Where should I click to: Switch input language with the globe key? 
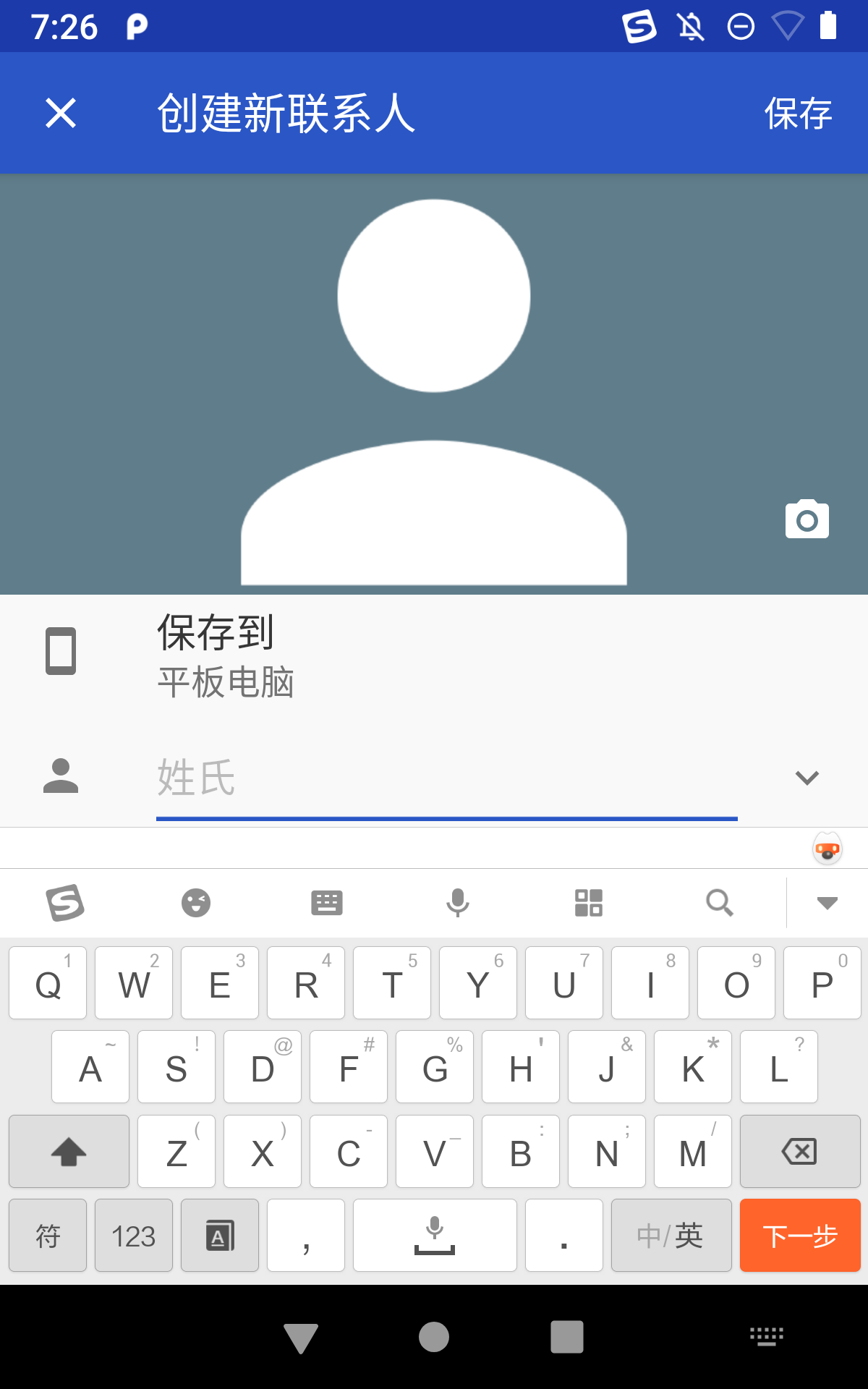[219, 1236]
